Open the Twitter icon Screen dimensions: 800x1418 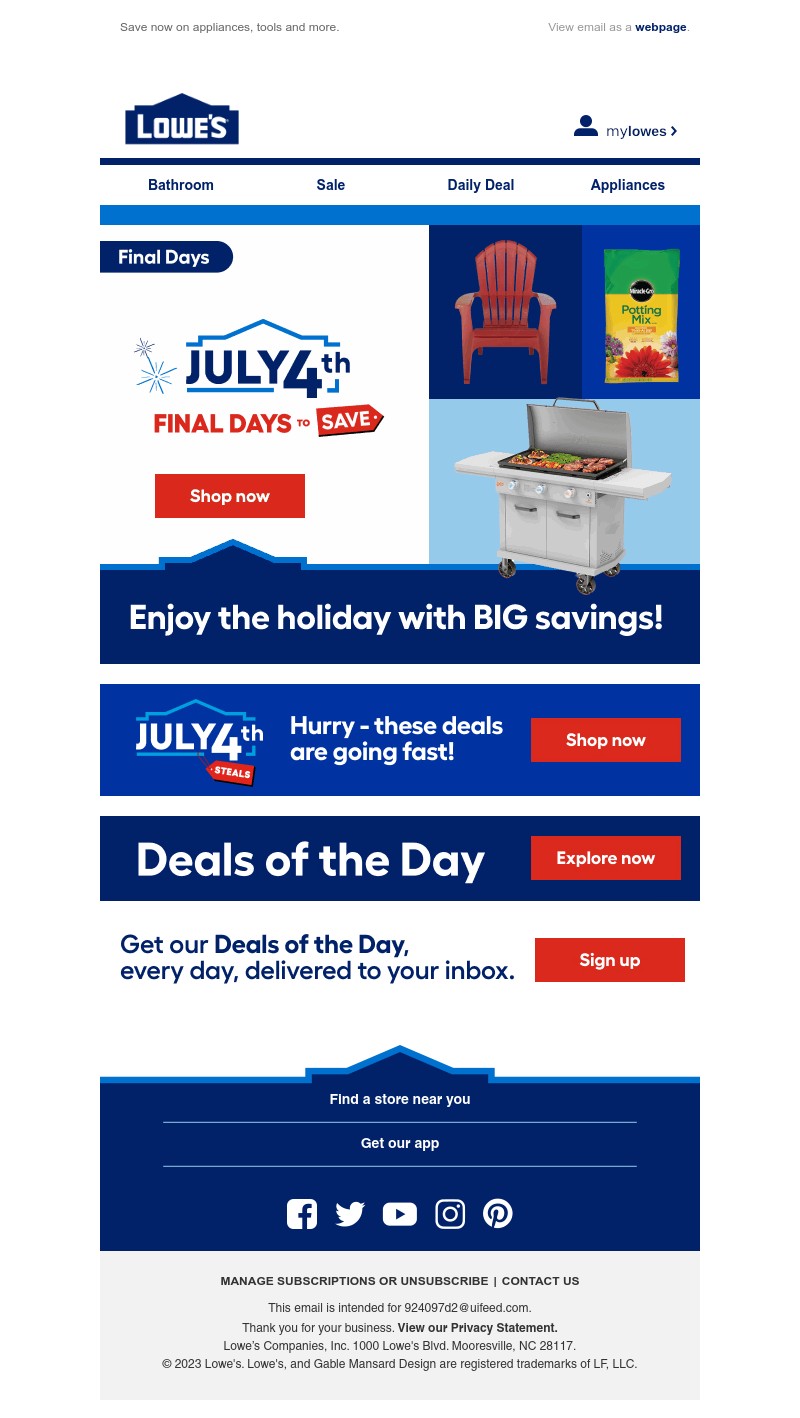tap(350, 1214)
